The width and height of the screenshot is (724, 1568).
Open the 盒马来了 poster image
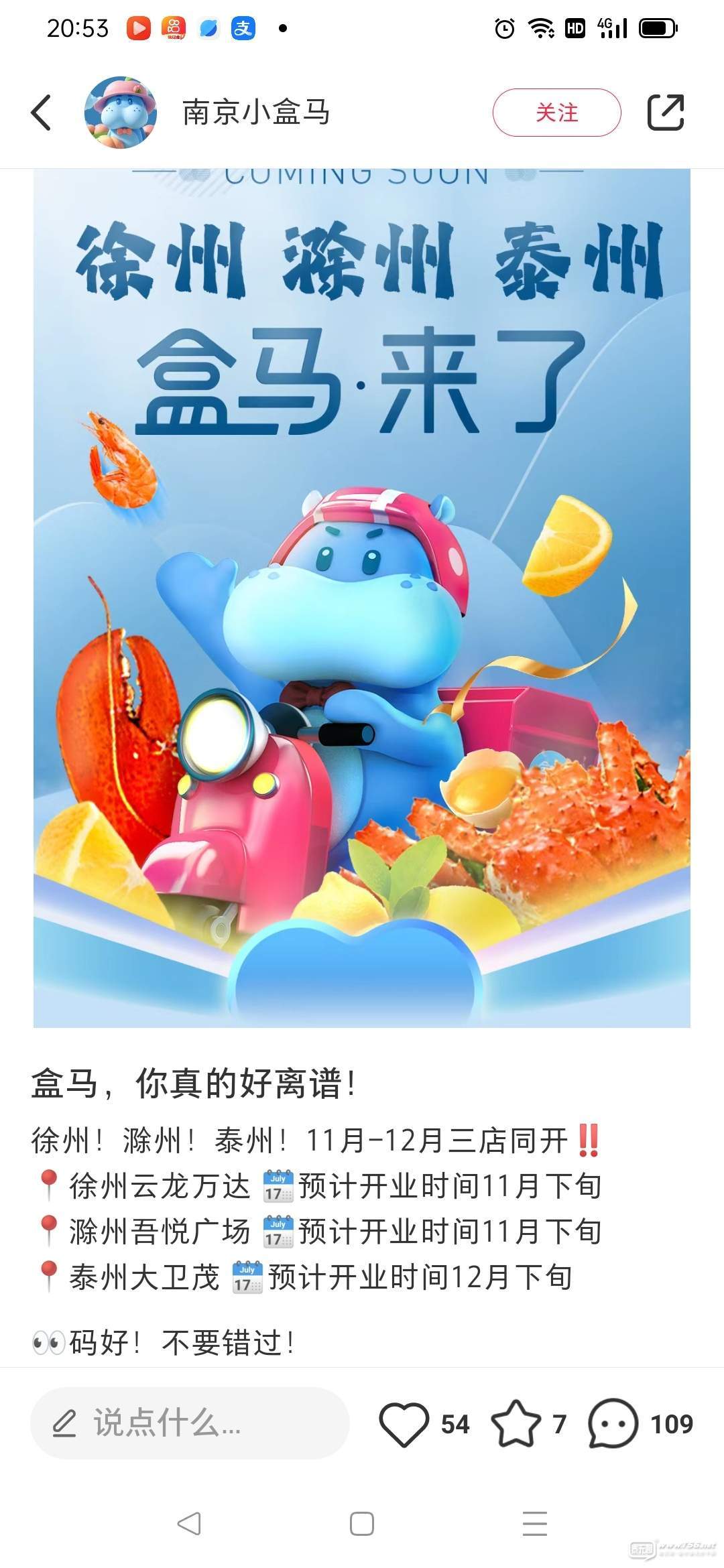point(362,596)
